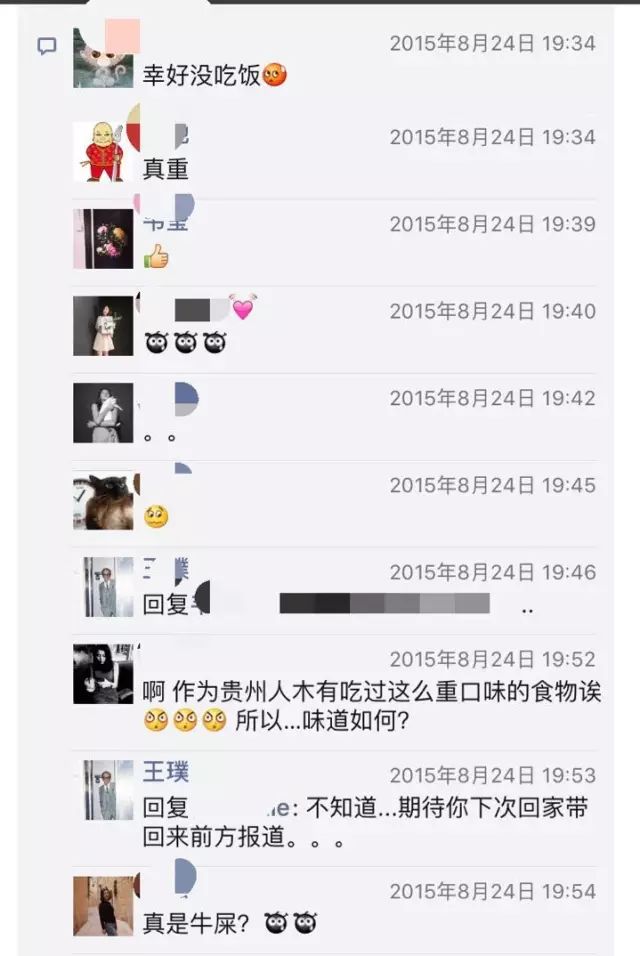Open the cat avatar on the 19:45 comment
This screenshot has height=956, width=640.
coord(103,500)
